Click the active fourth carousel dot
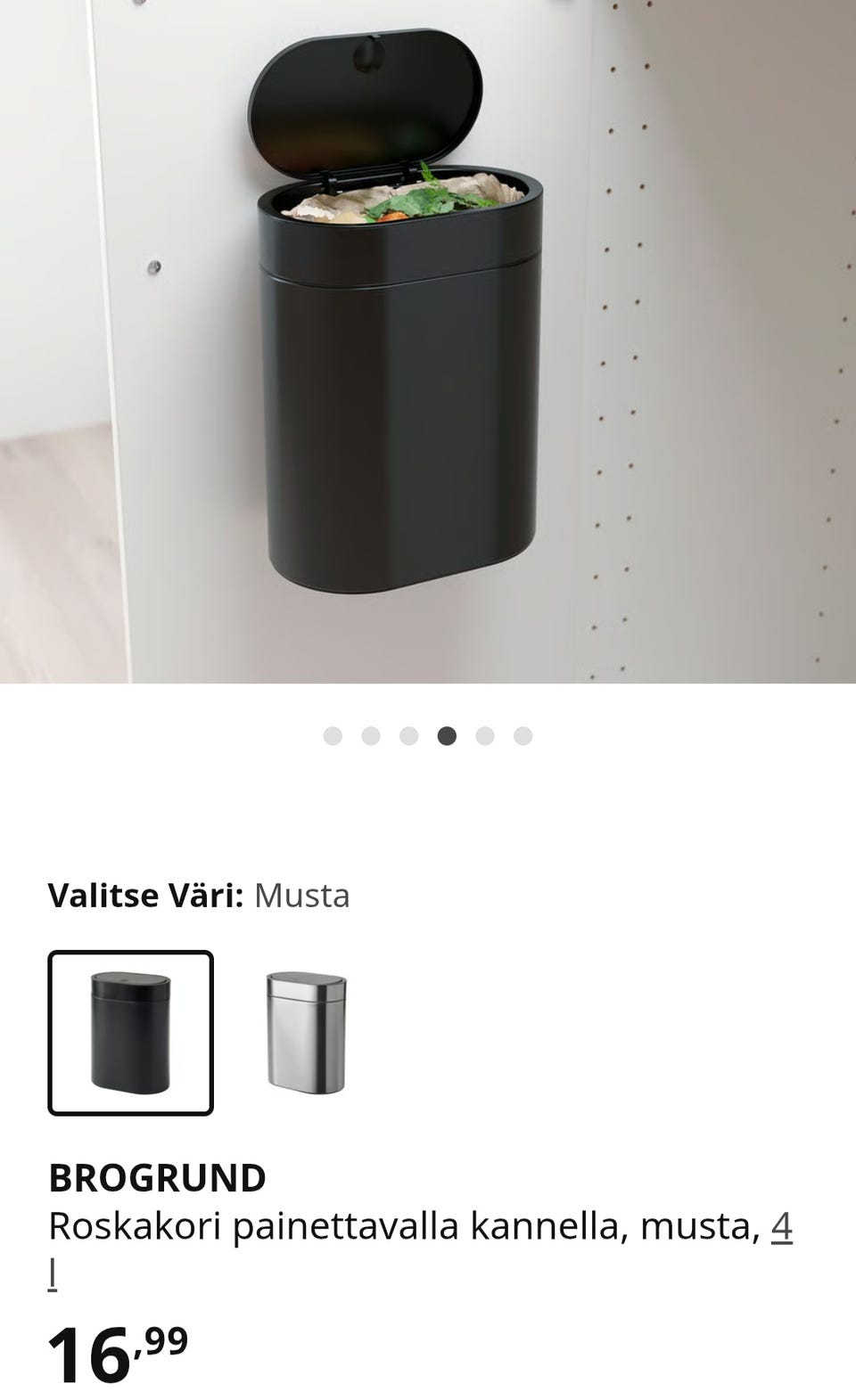Image resolution: width=856 pixels, height=1400 pixels. pos(447,735)
